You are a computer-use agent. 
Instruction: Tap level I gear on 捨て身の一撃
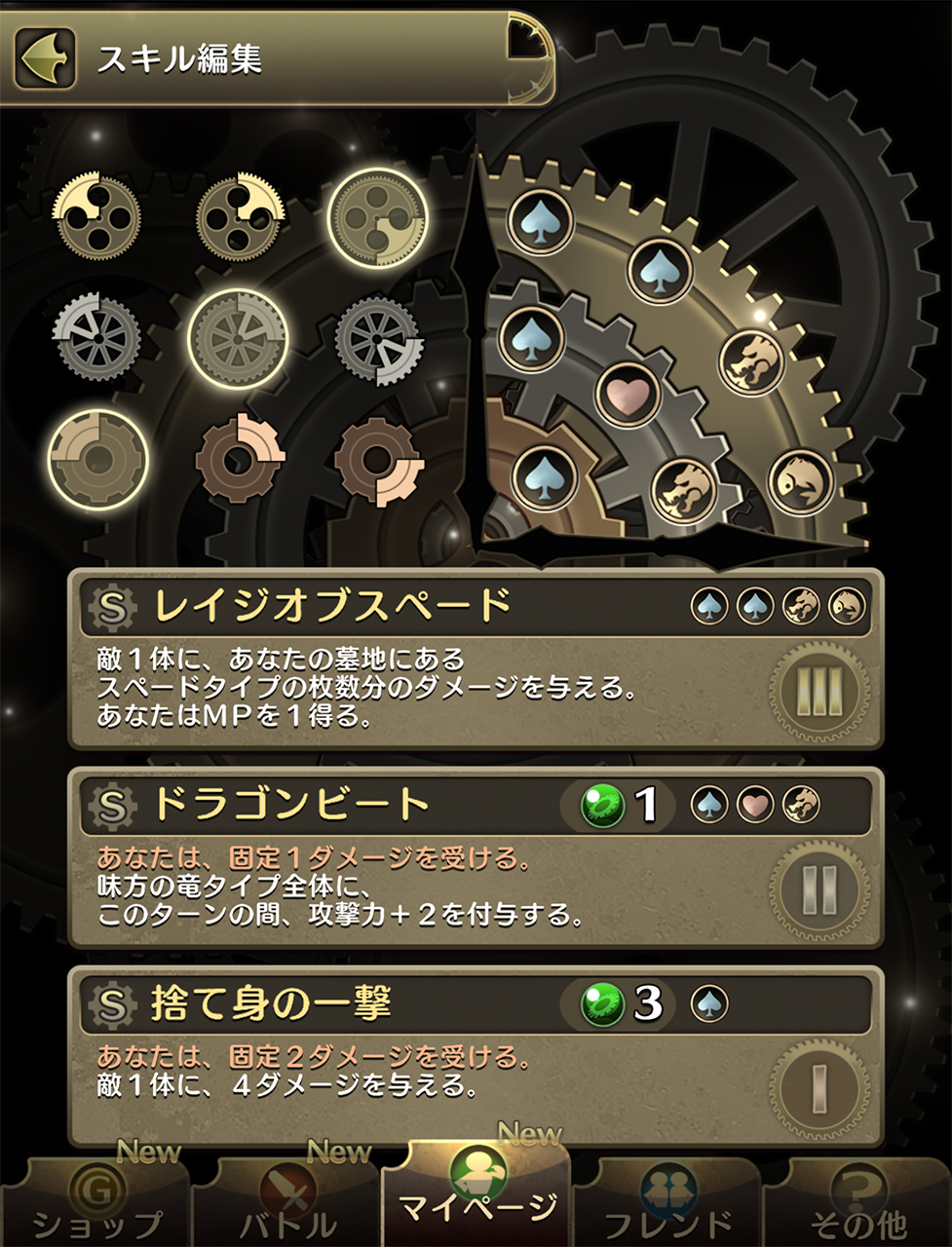pos(819,1088)
